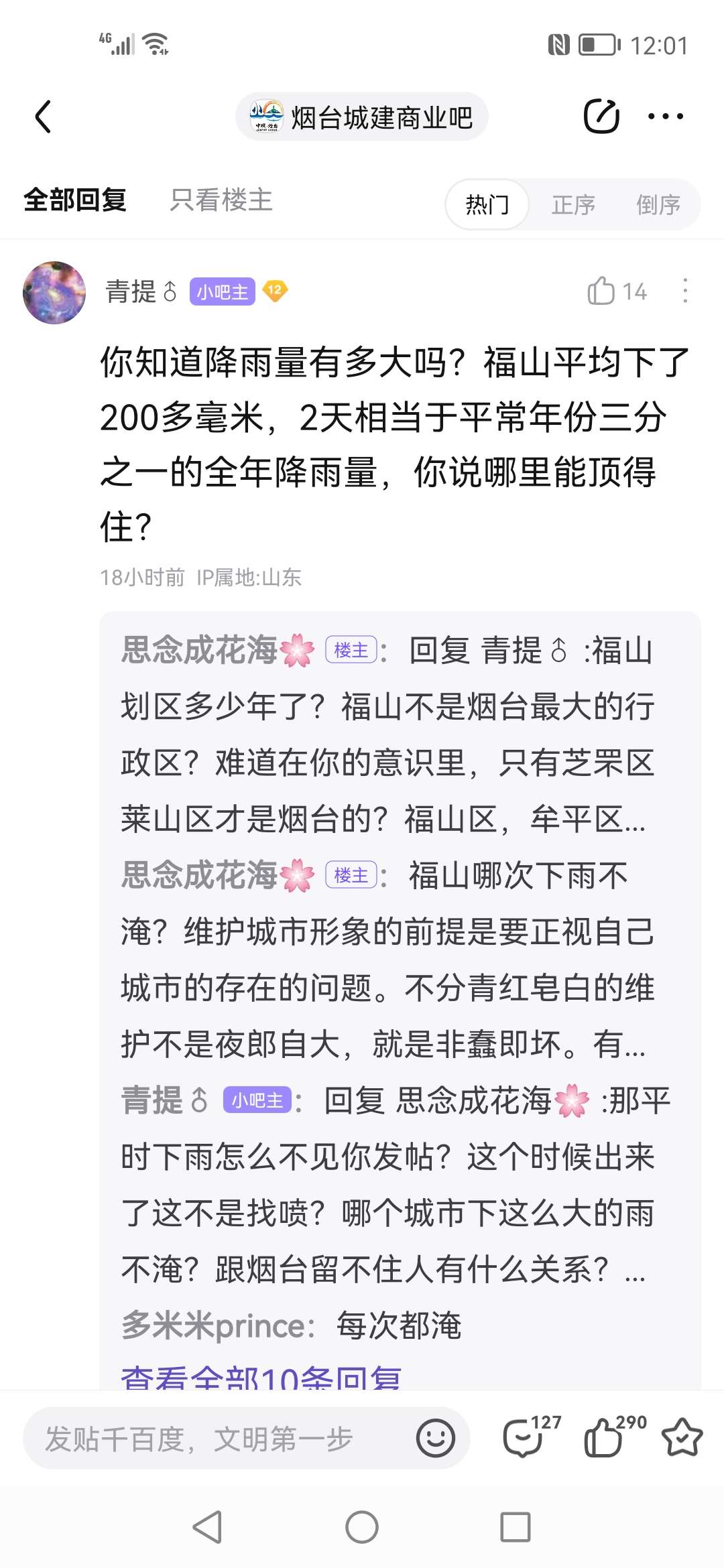The image size is (724, 1568).
Task: Tap the system home button
Action: coord(362,1528)
